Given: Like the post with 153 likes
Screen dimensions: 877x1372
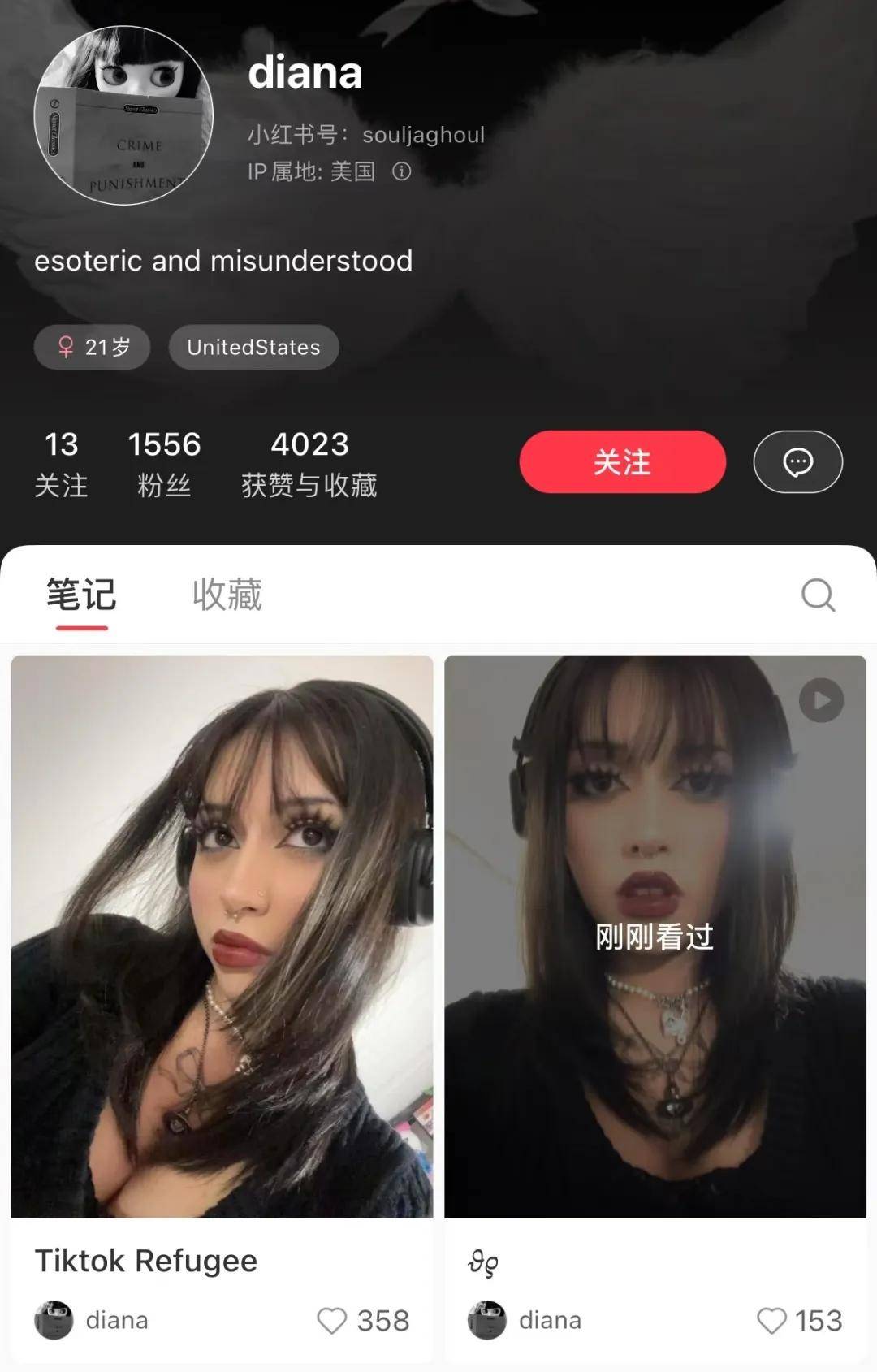Looking at the screenshot, I should [x=771, y=1320].
